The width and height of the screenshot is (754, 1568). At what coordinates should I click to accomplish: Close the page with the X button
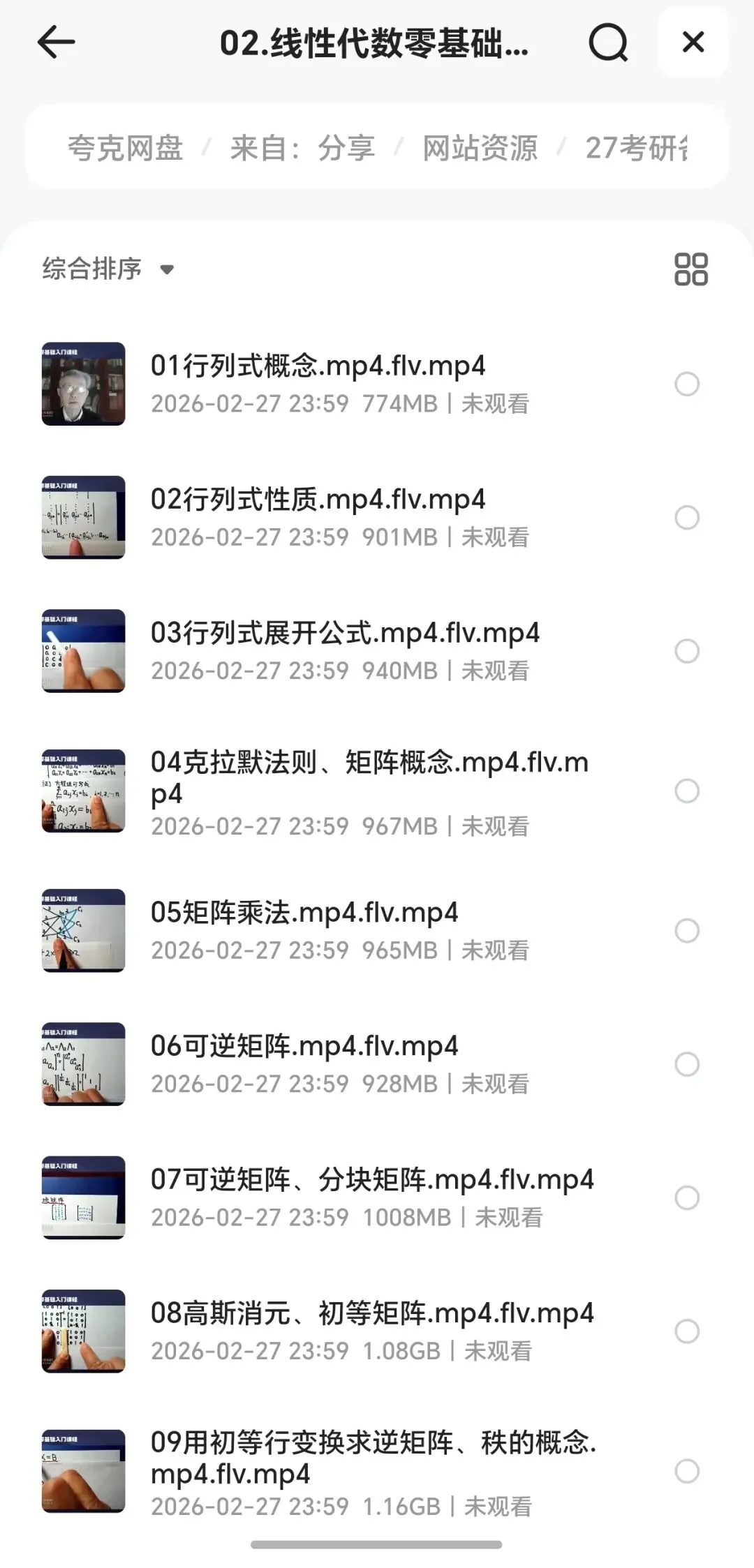693,43
